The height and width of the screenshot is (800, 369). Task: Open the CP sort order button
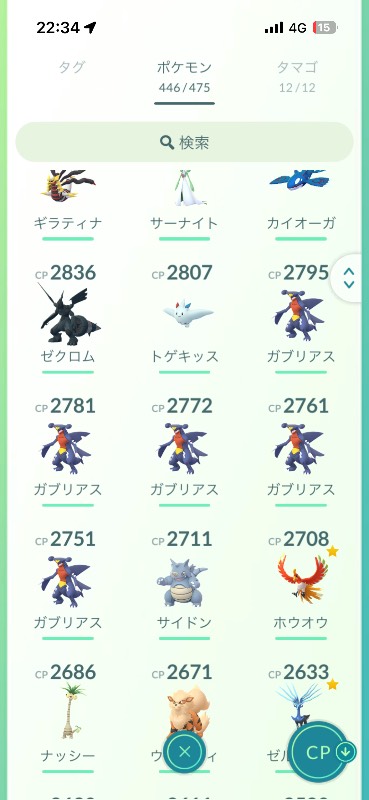click(x=323, y=753)
